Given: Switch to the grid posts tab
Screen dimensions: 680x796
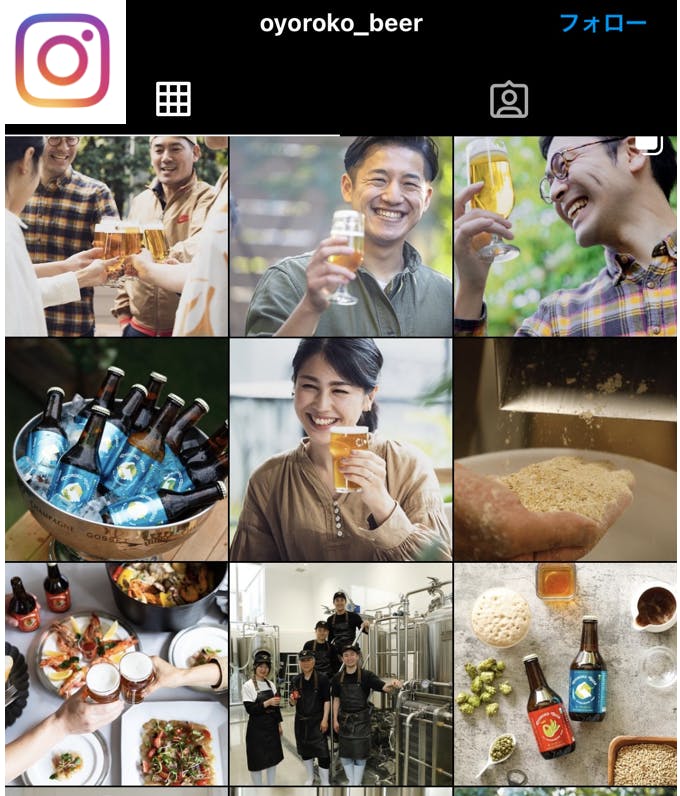Looking at the screenshot, I should [173, 99].
